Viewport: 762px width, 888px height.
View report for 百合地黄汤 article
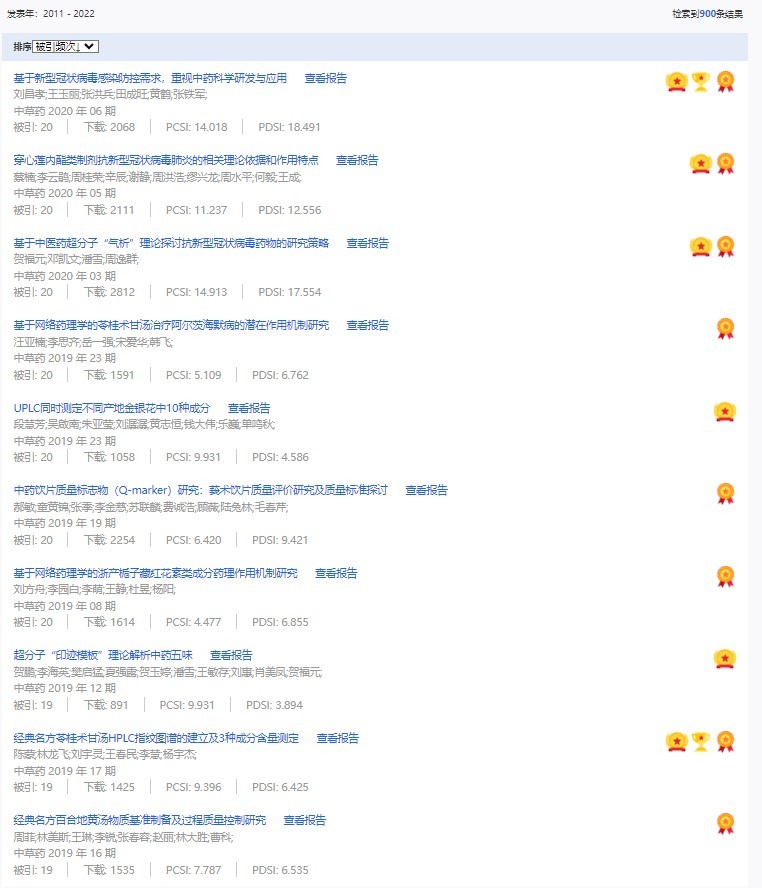point(304,820)
